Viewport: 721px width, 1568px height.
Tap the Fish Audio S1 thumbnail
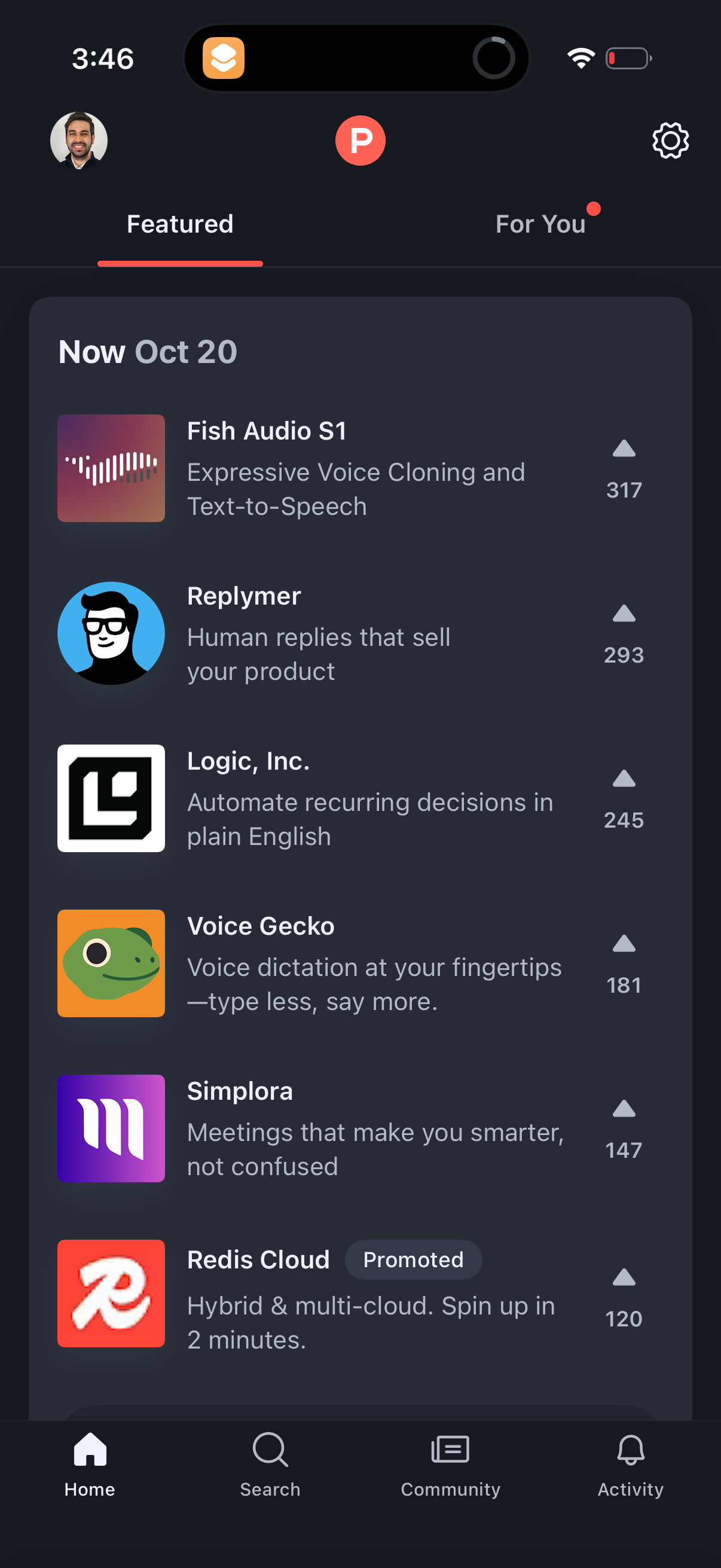pyautogui.click(x=110, y=468)
